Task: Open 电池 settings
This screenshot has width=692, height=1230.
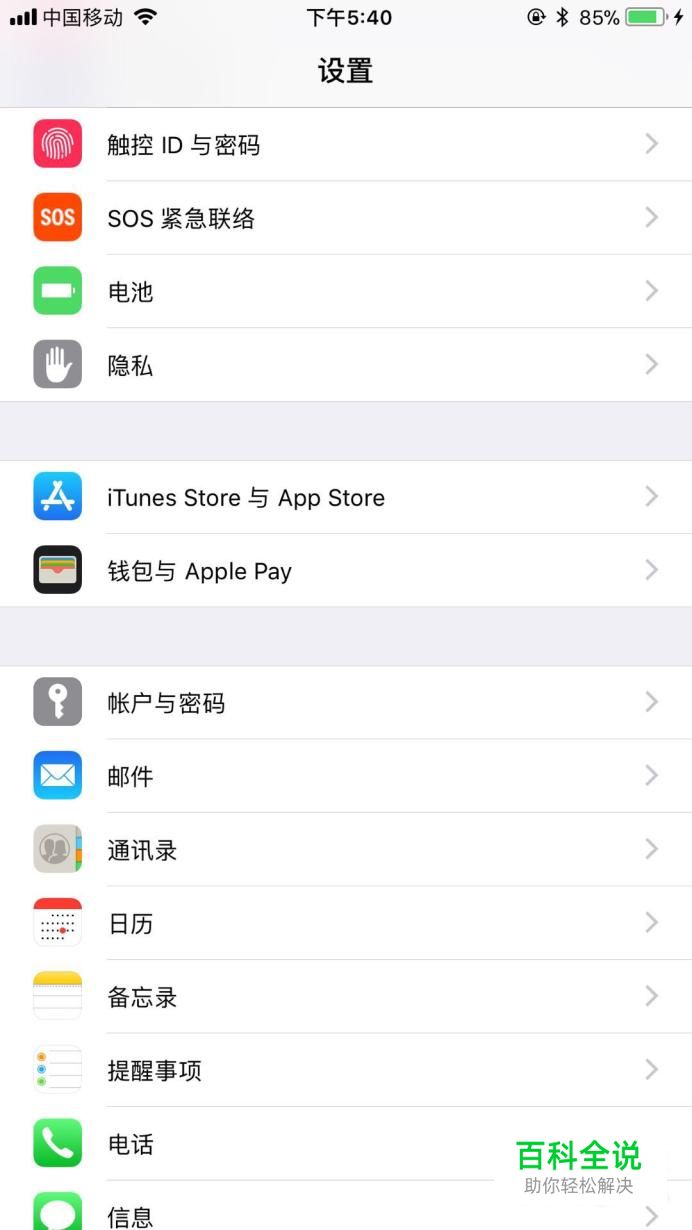Action: click(346, 291)
